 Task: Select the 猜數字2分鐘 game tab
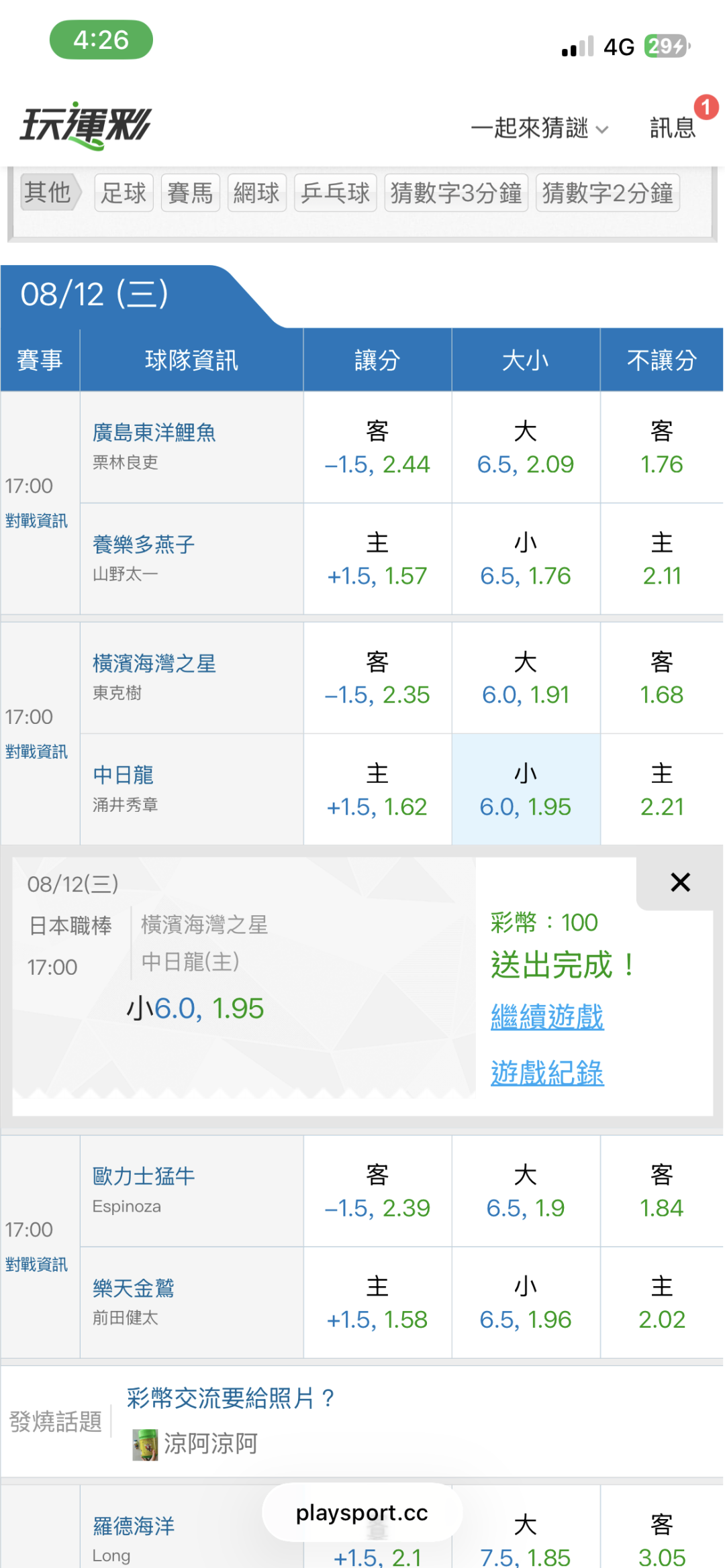pyautogui.click(x=608, y=193)
